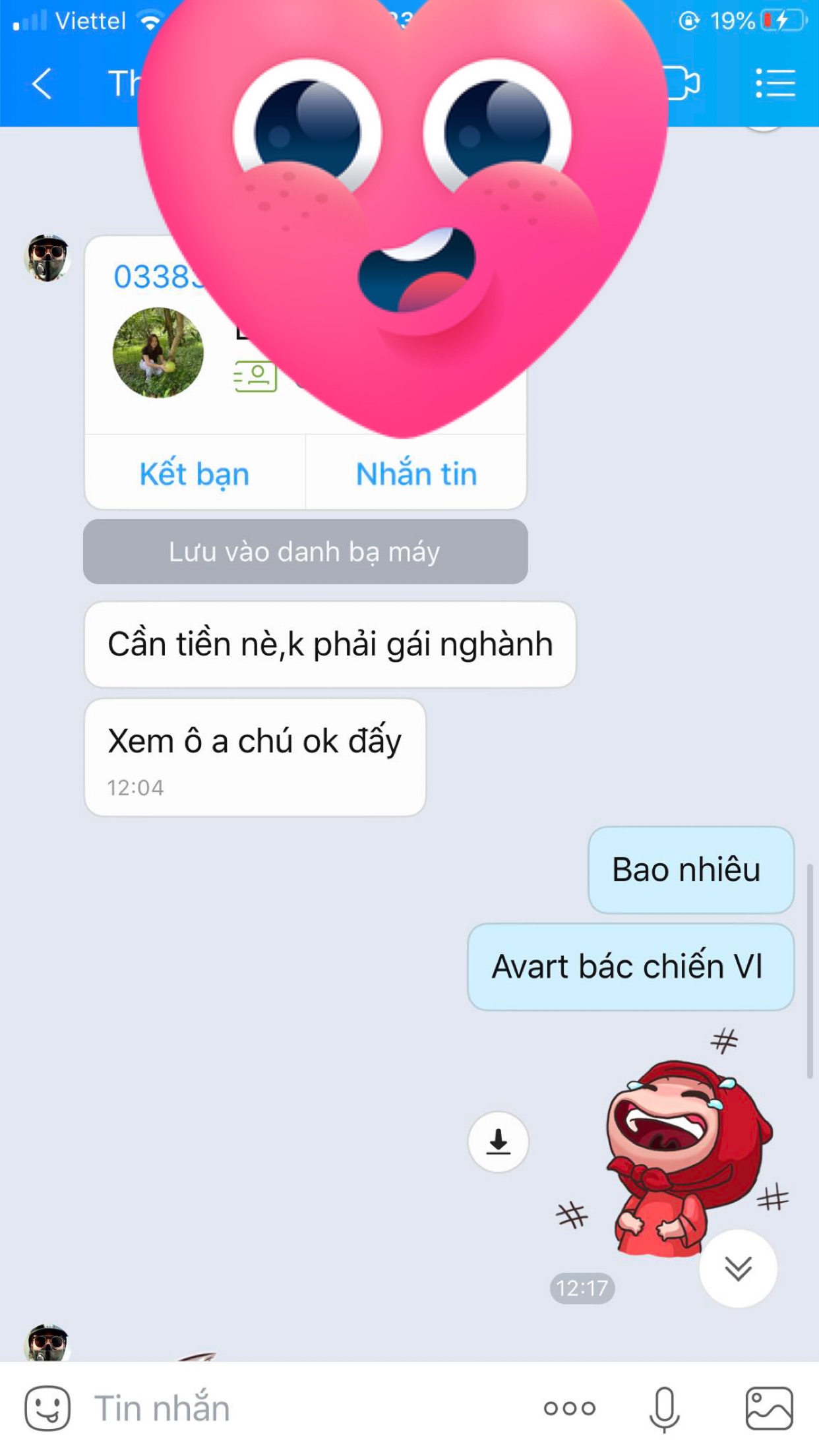Start a video call

pos(684,83)
